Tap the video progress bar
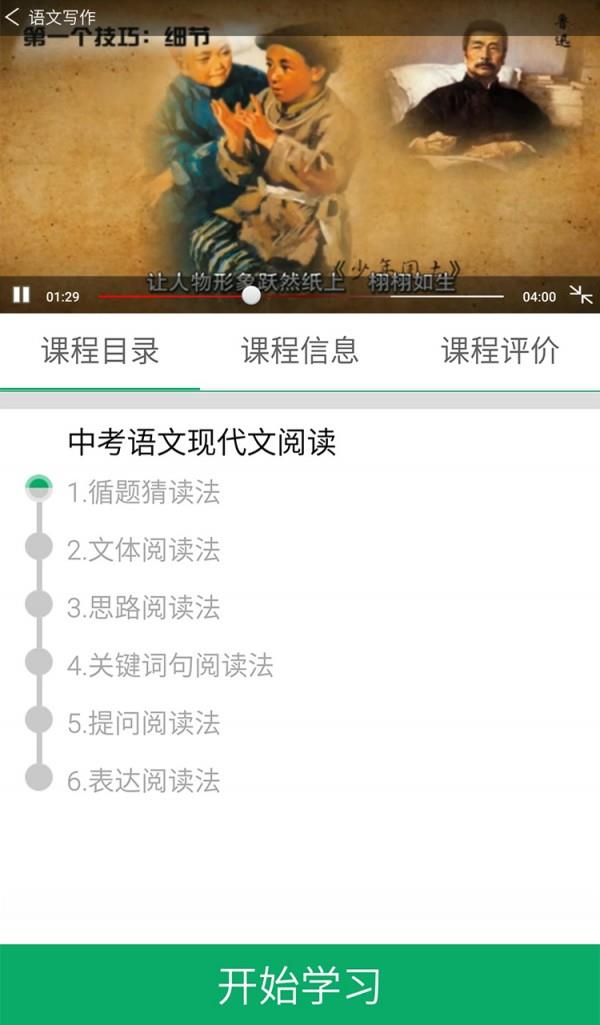 click(300, 296)
